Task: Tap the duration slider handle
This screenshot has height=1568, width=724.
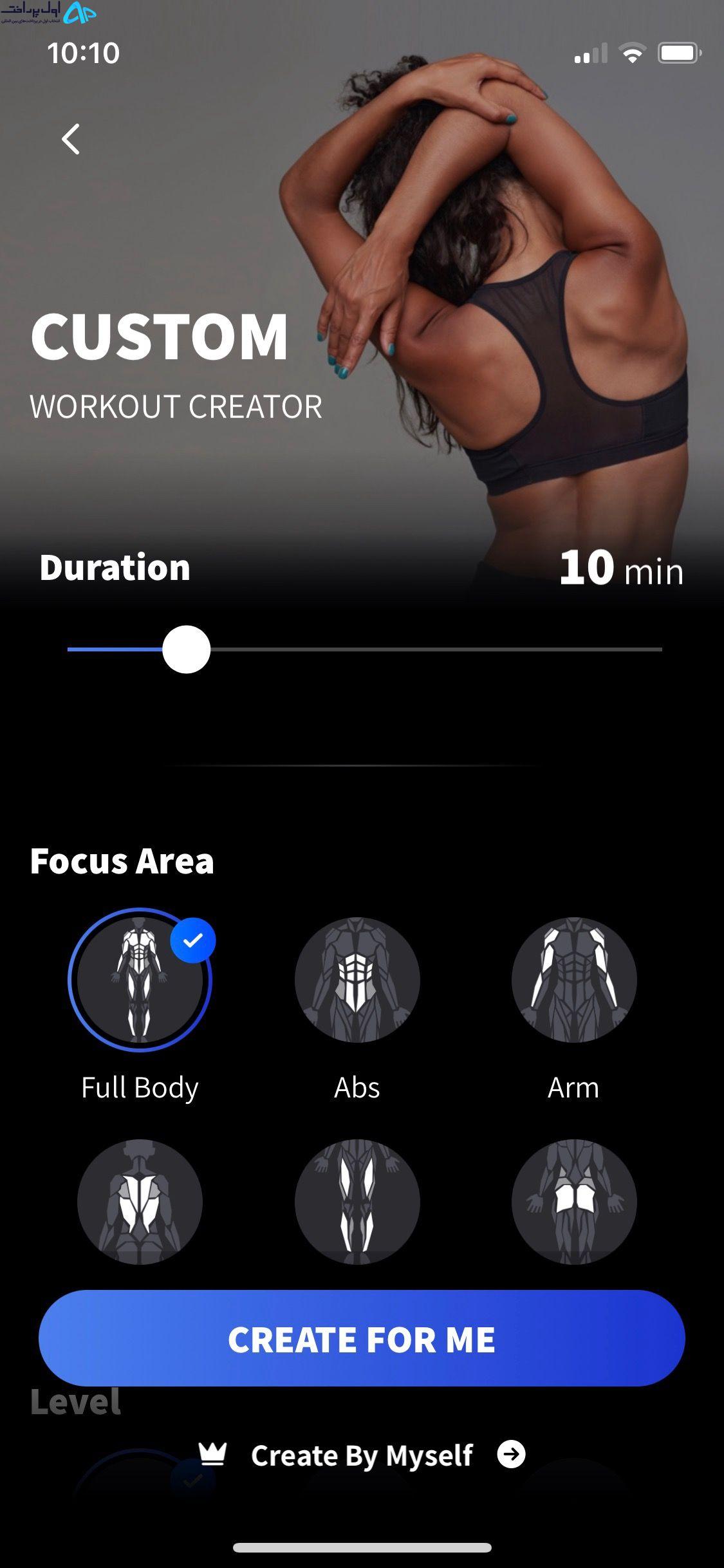Action: 187,649
